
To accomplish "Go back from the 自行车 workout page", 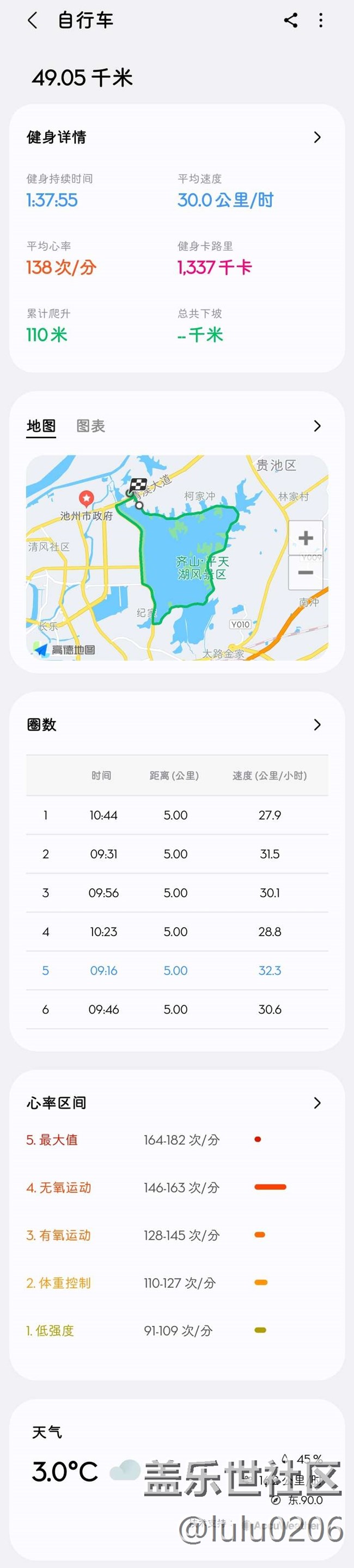I will (33, 21).
